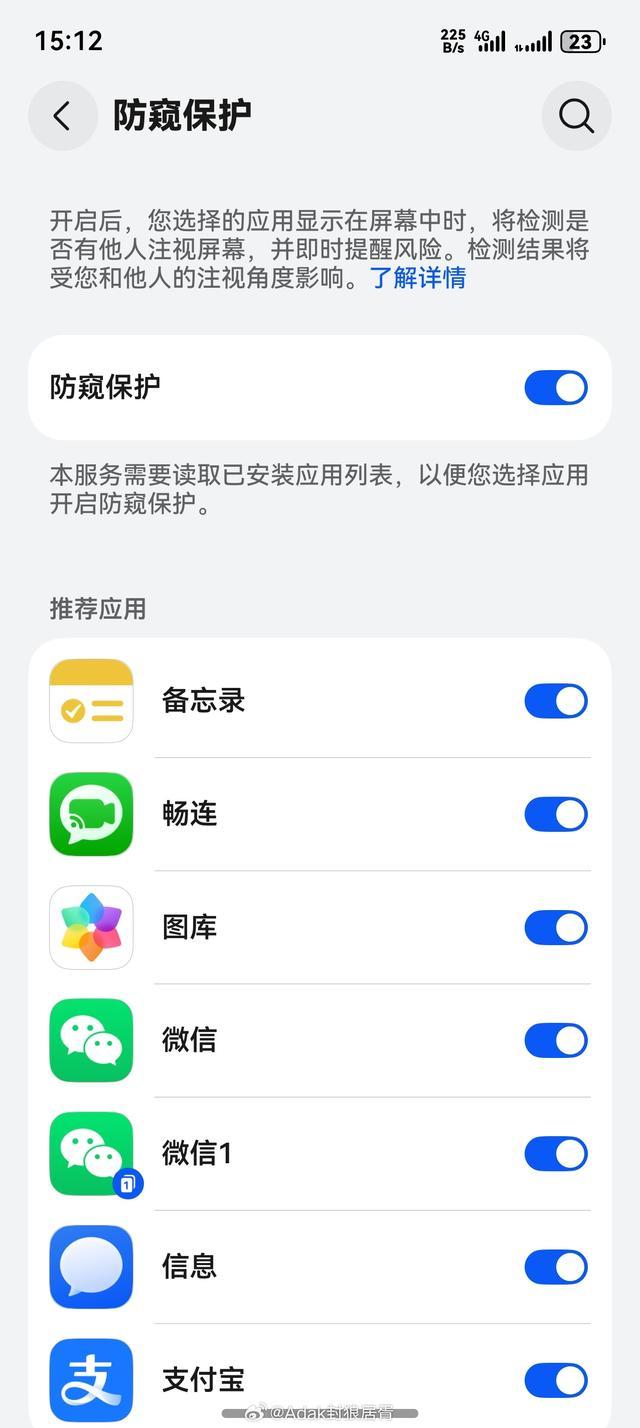Turn off the 微信1 toggle

click(x=555, y=1153)
